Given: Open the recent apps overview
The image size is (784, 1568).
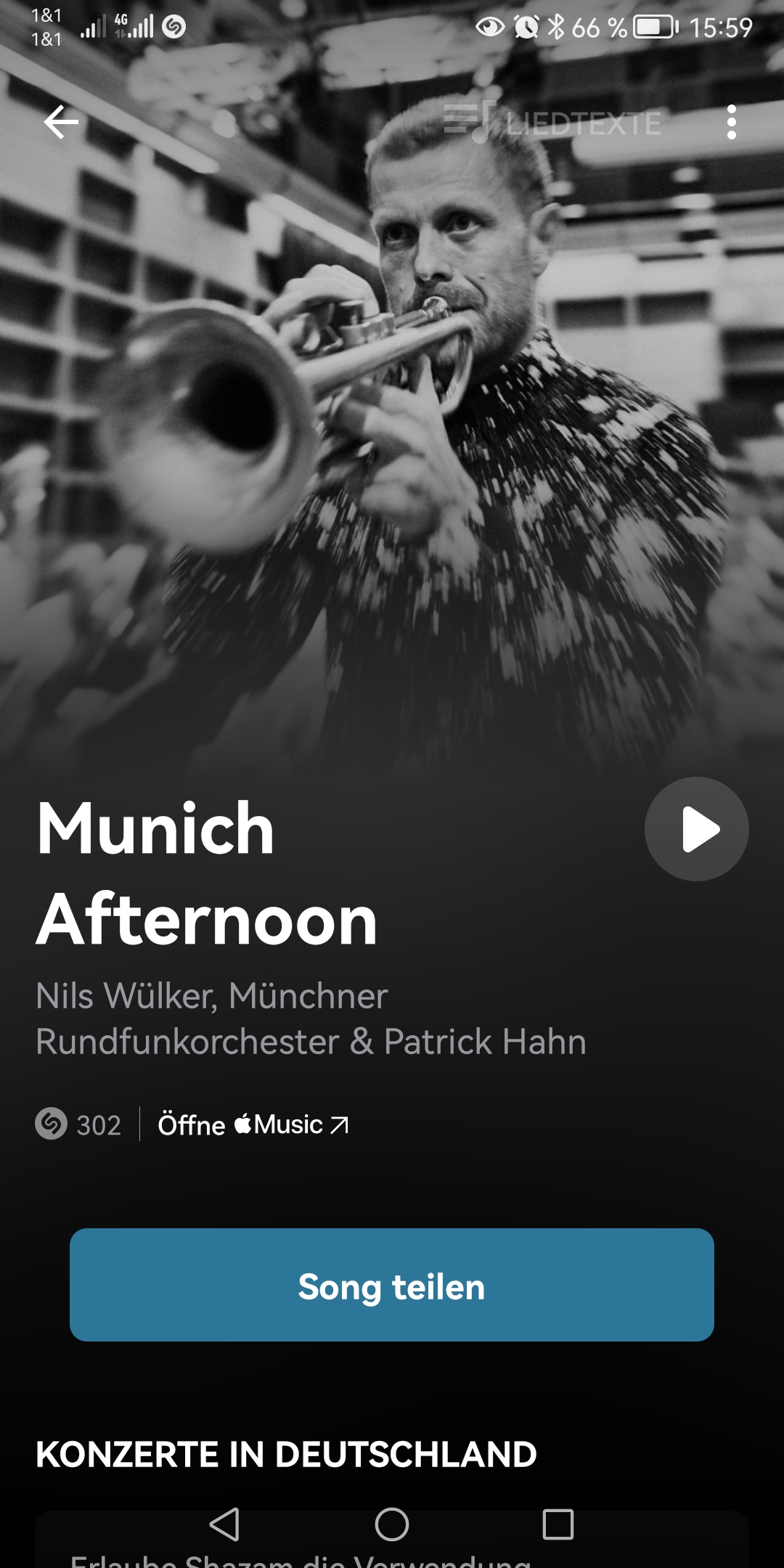Looking at the screenshot, I should [x=558, y=1524].
